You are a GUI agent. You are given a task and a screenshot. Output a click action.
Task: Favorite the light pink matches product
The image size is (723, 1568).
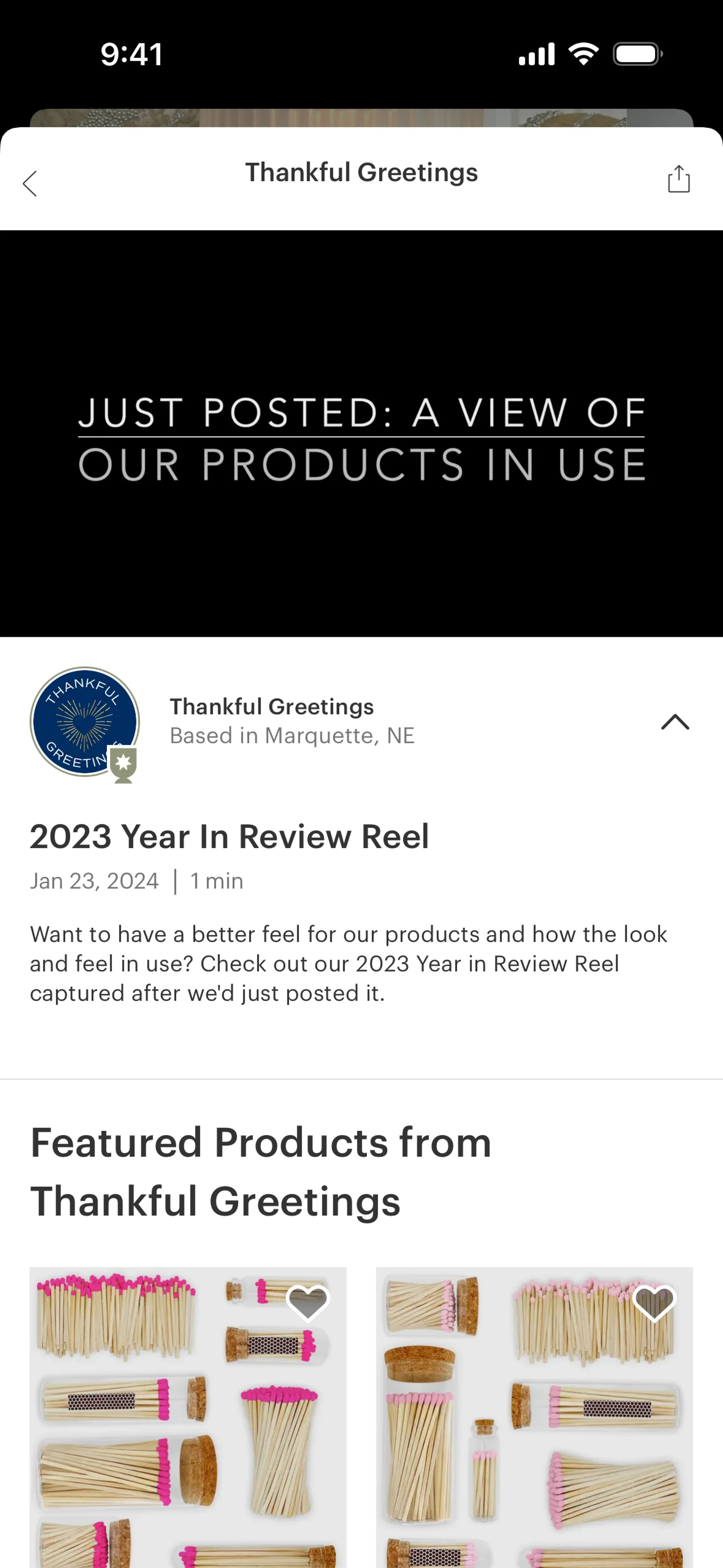(x=654, y=1303)
